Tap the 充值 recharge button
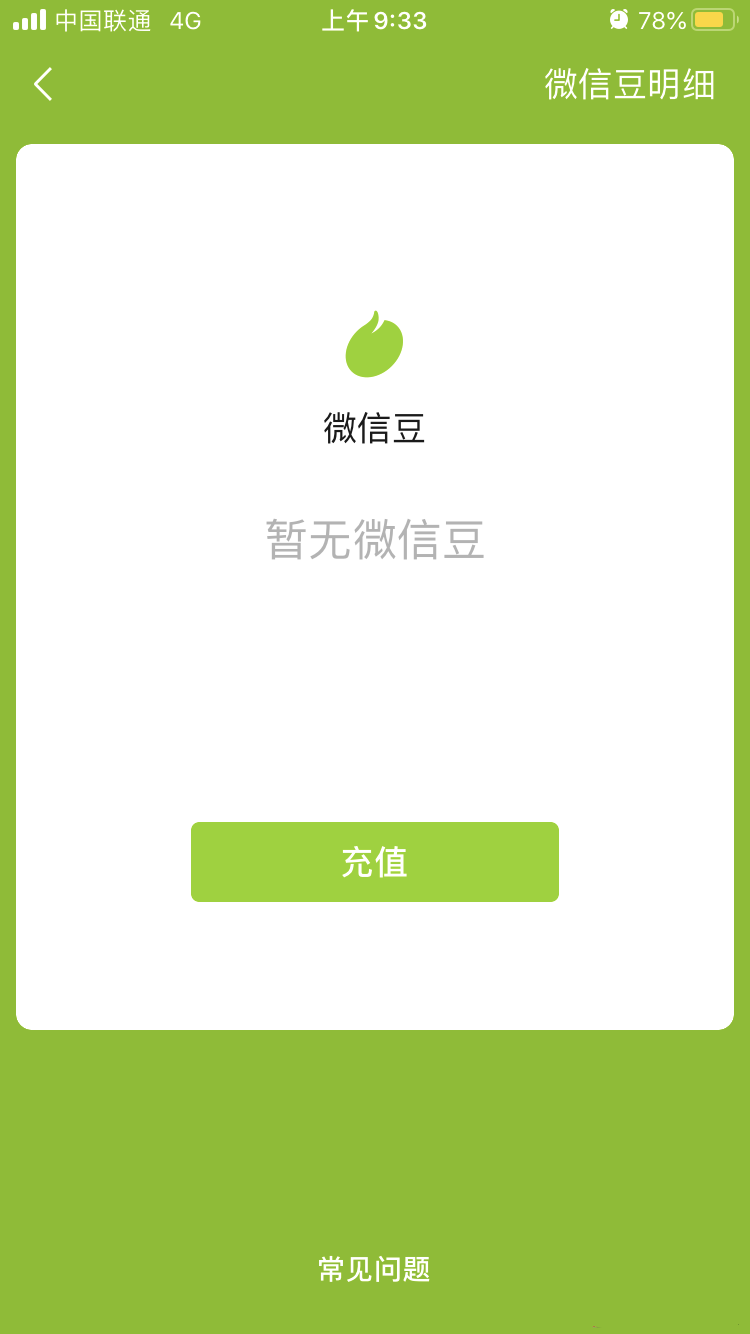The width and height of the screenshot is (750, 1334). pos(375,862)
